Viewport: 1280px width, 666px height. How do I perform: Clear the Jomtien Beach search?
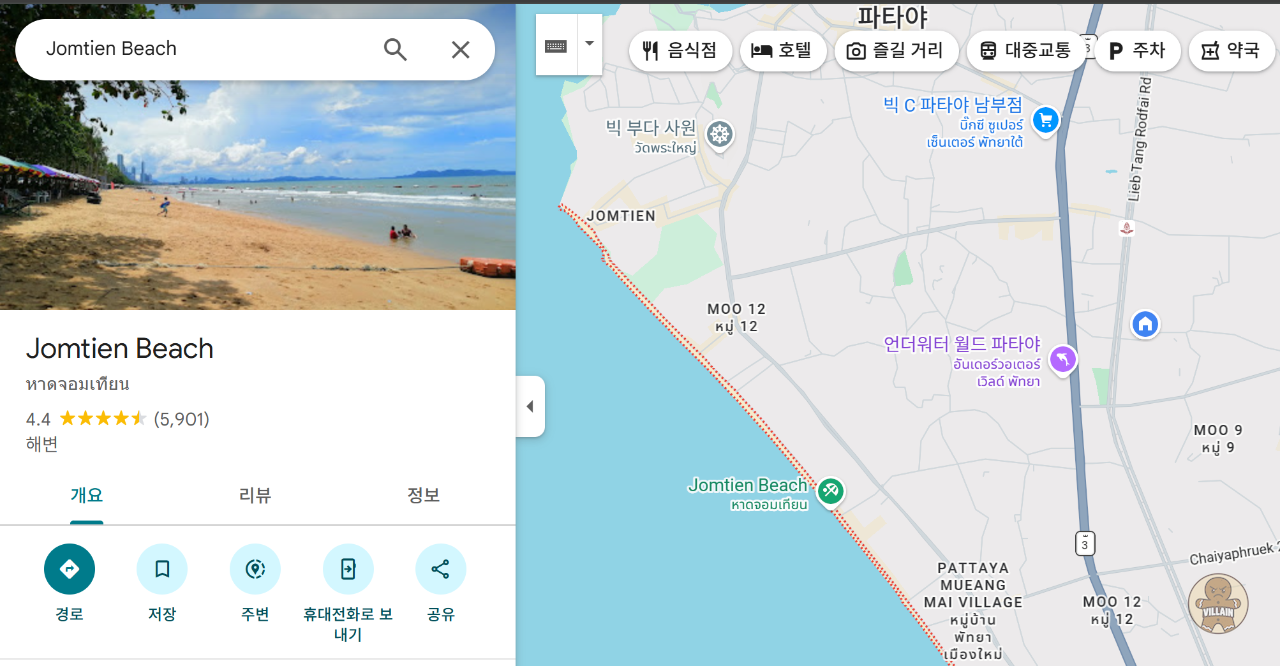click(460, 49)
